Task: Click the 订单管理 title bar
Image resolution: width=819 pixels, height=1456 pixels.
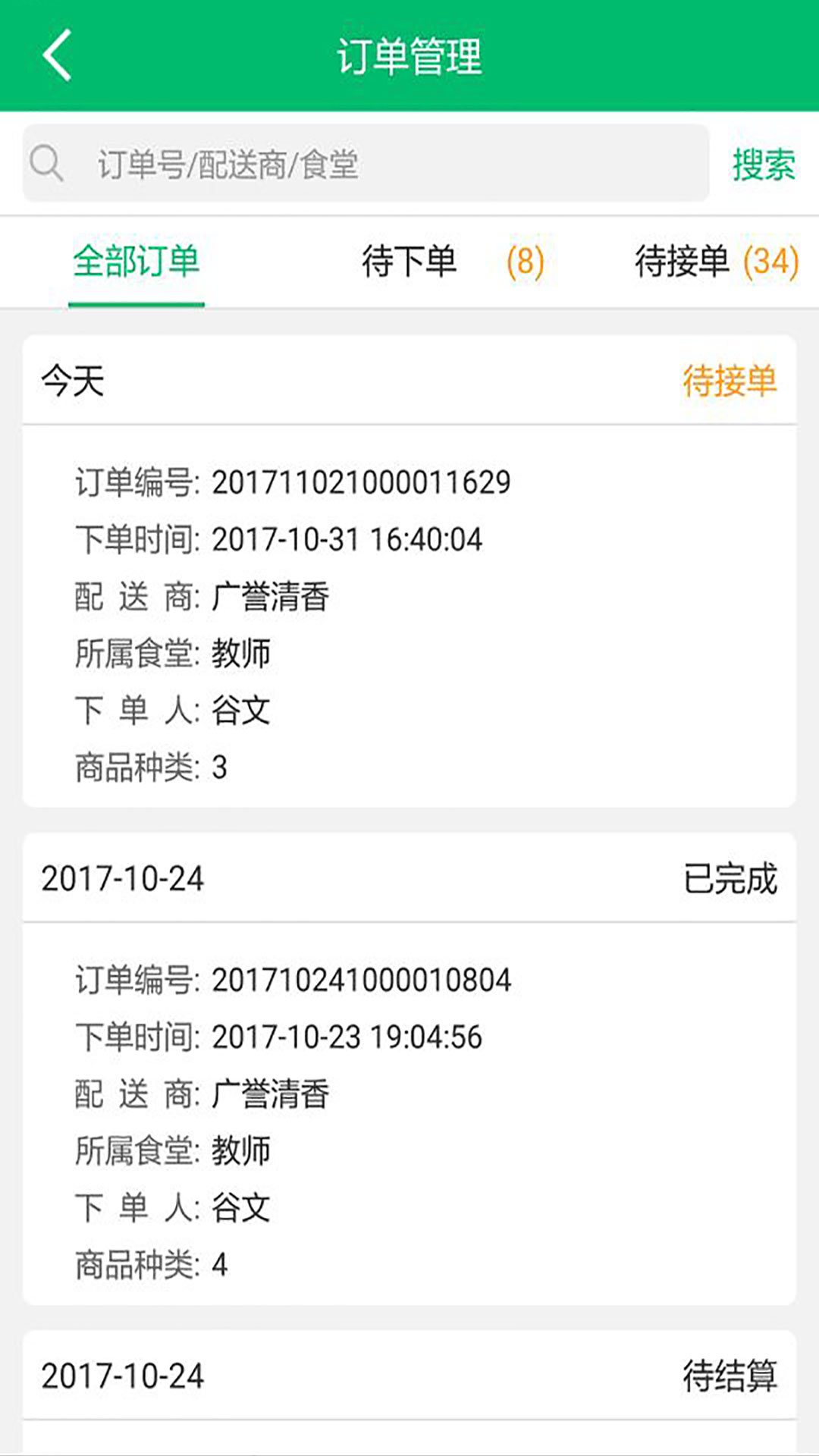Action: pyautogui.click(x=409, y=57)
